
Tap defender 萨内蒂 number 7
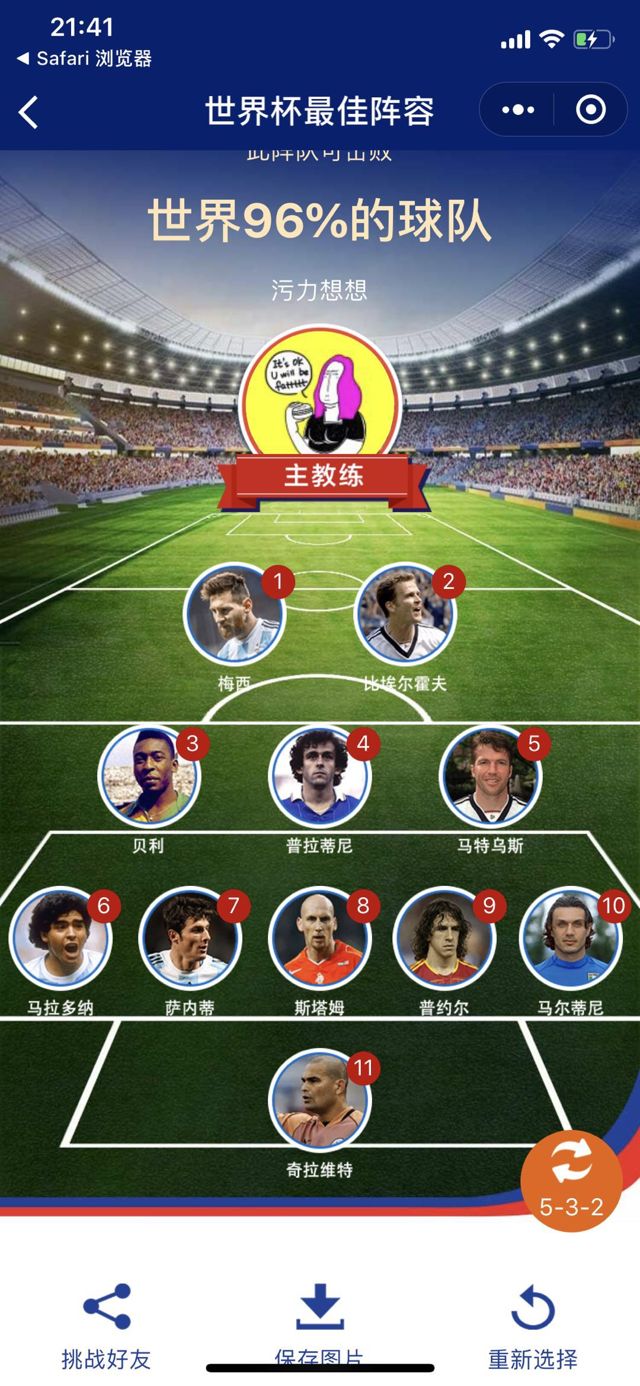[x=190, y=938]
